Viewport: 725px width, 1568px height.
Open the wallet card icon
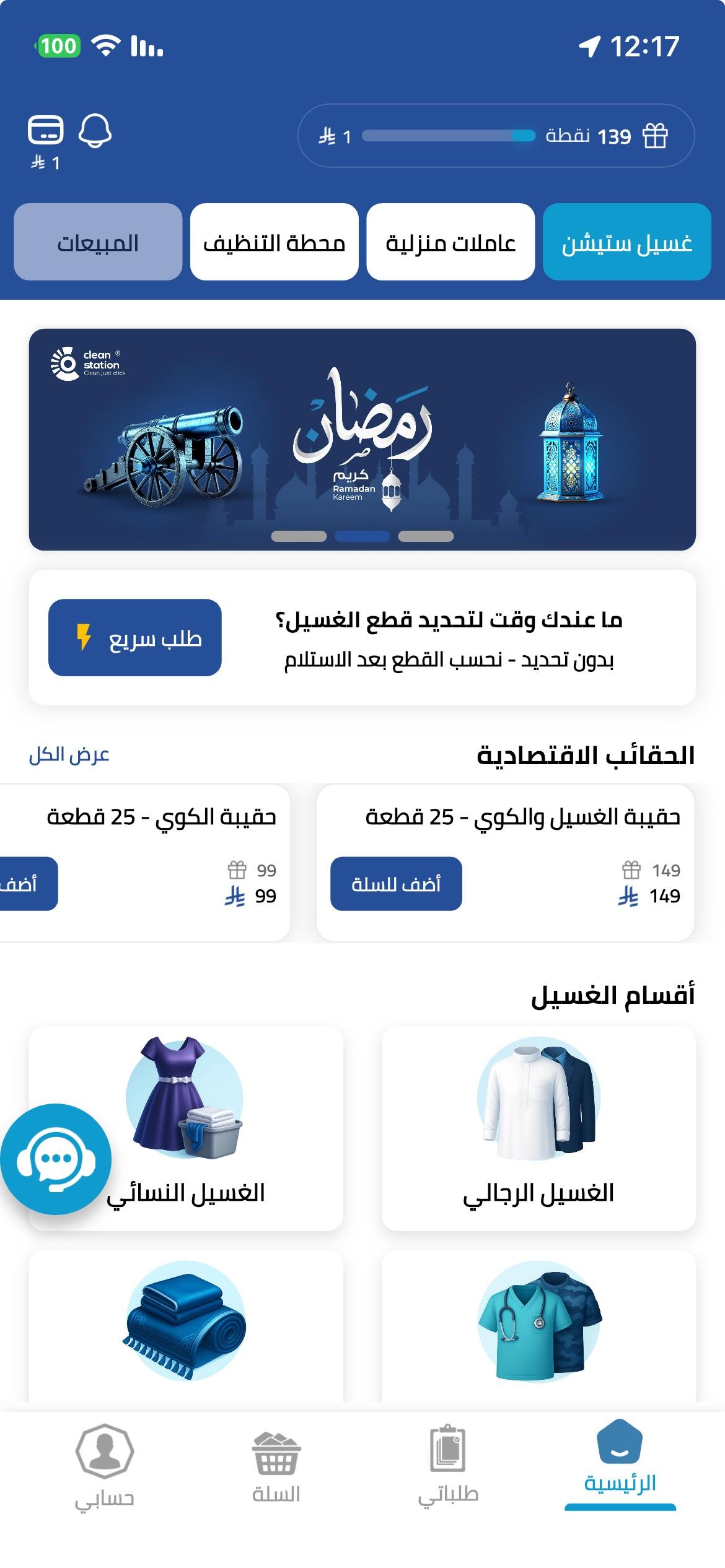coord(46,130)
